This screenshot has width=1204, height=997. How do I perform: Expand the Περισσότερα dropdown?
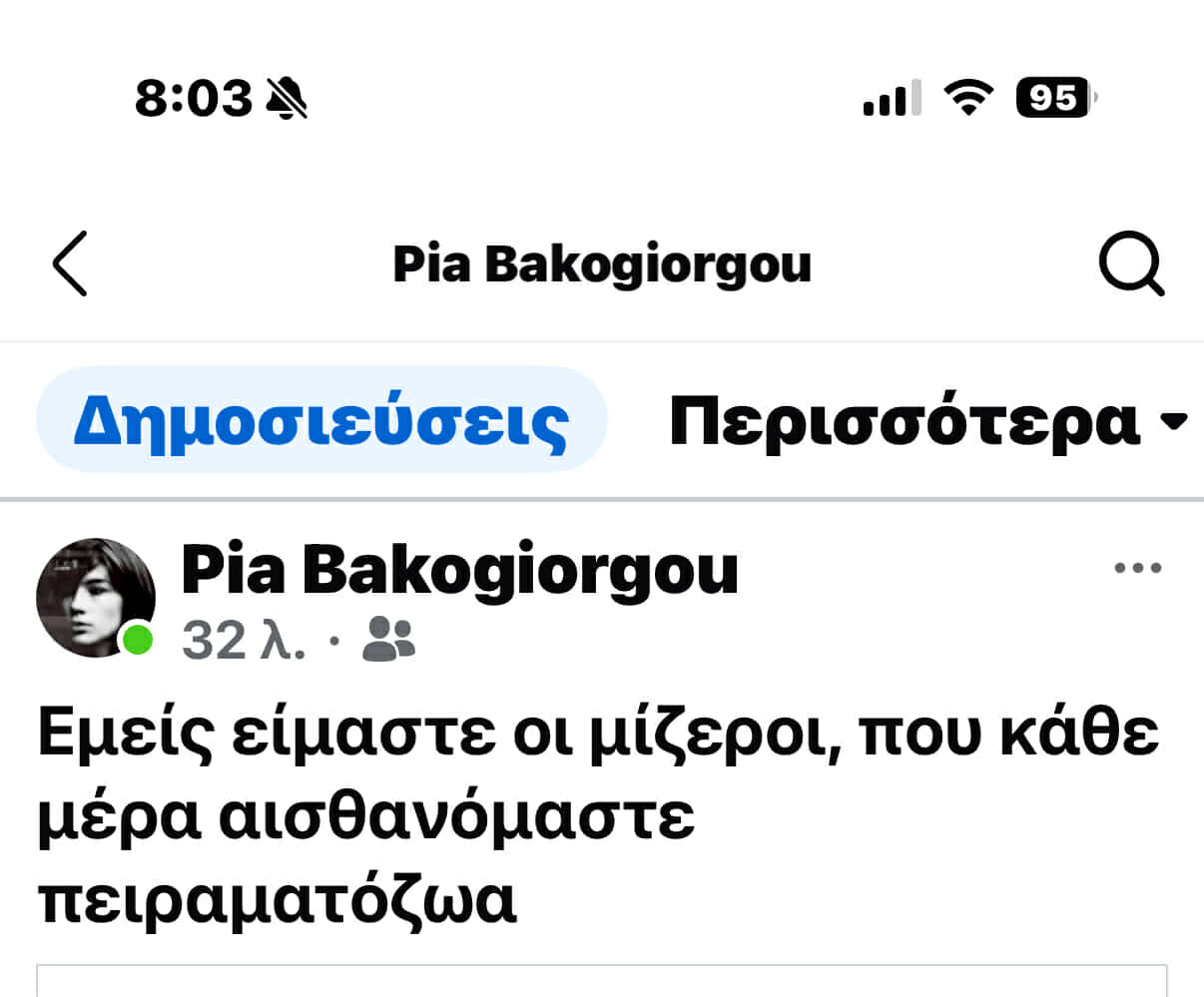pos(926,420)
